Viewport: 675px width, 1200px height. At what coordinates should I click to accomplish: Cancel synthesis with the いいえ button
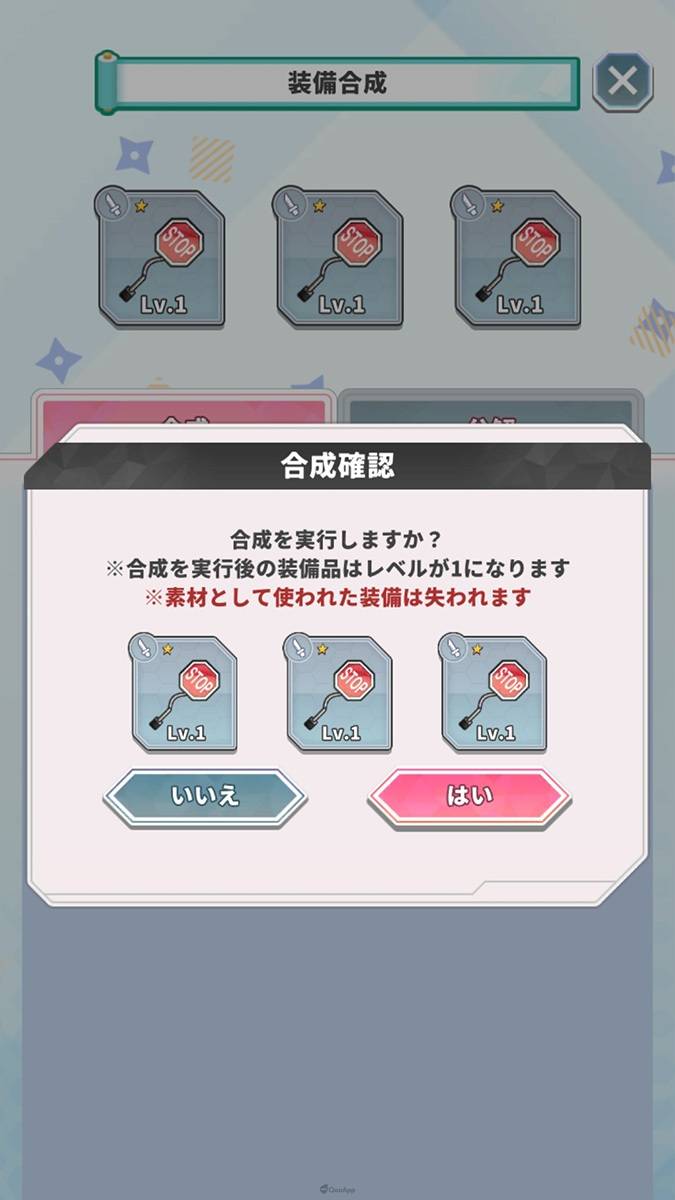[205, 797]
